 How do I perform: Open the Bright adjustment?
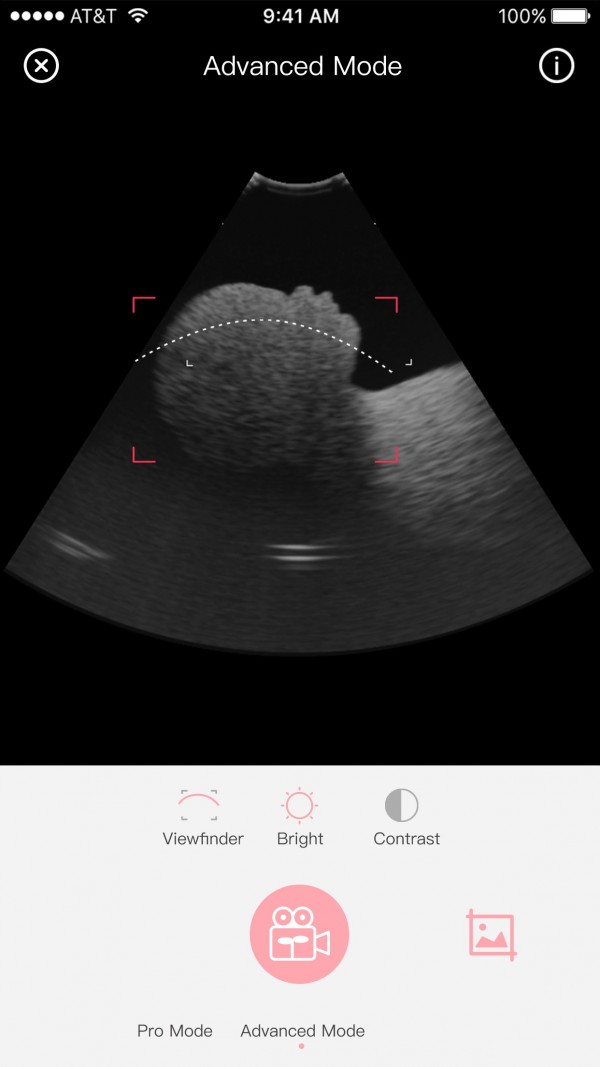point(300,816)
